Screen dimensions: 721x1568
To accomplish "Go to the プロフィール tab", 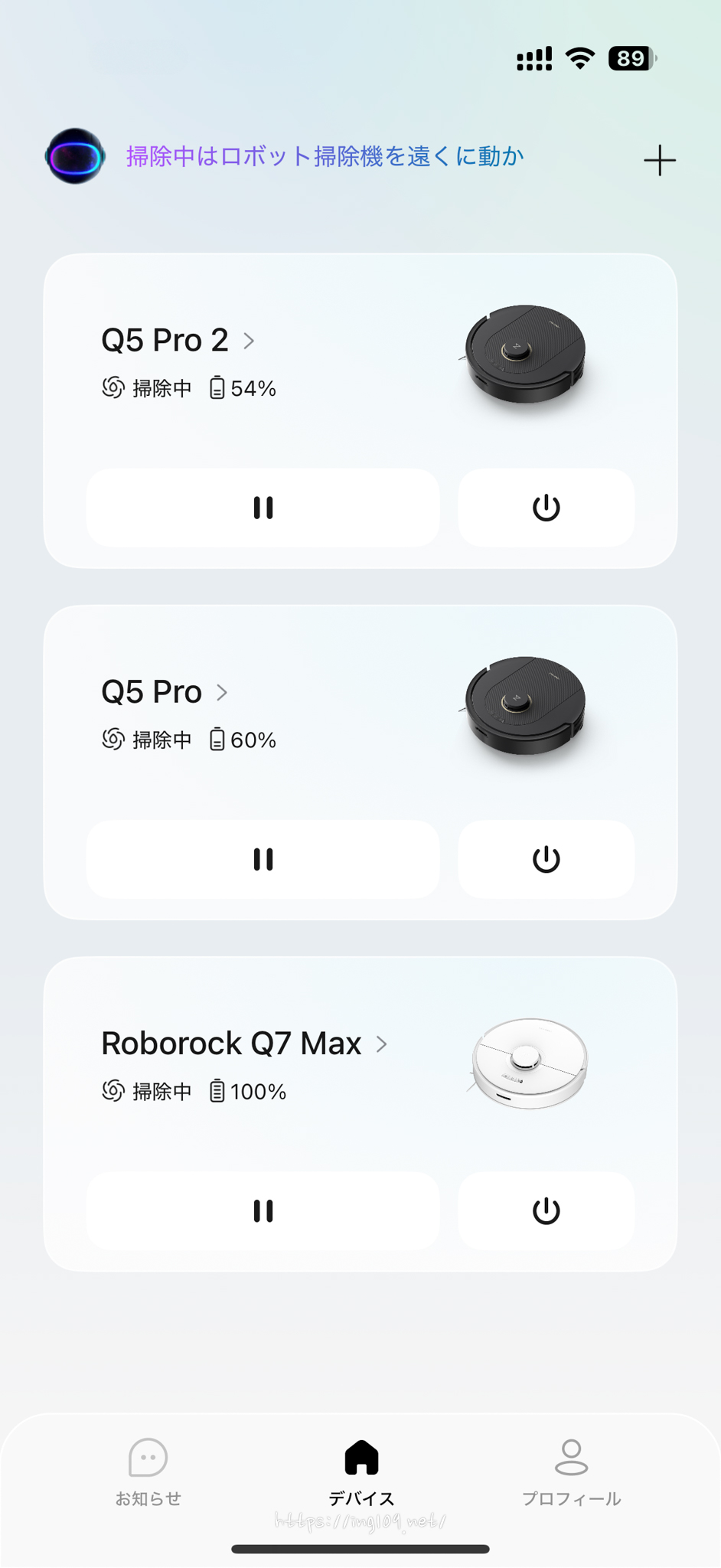I will tap(571, 1470).
